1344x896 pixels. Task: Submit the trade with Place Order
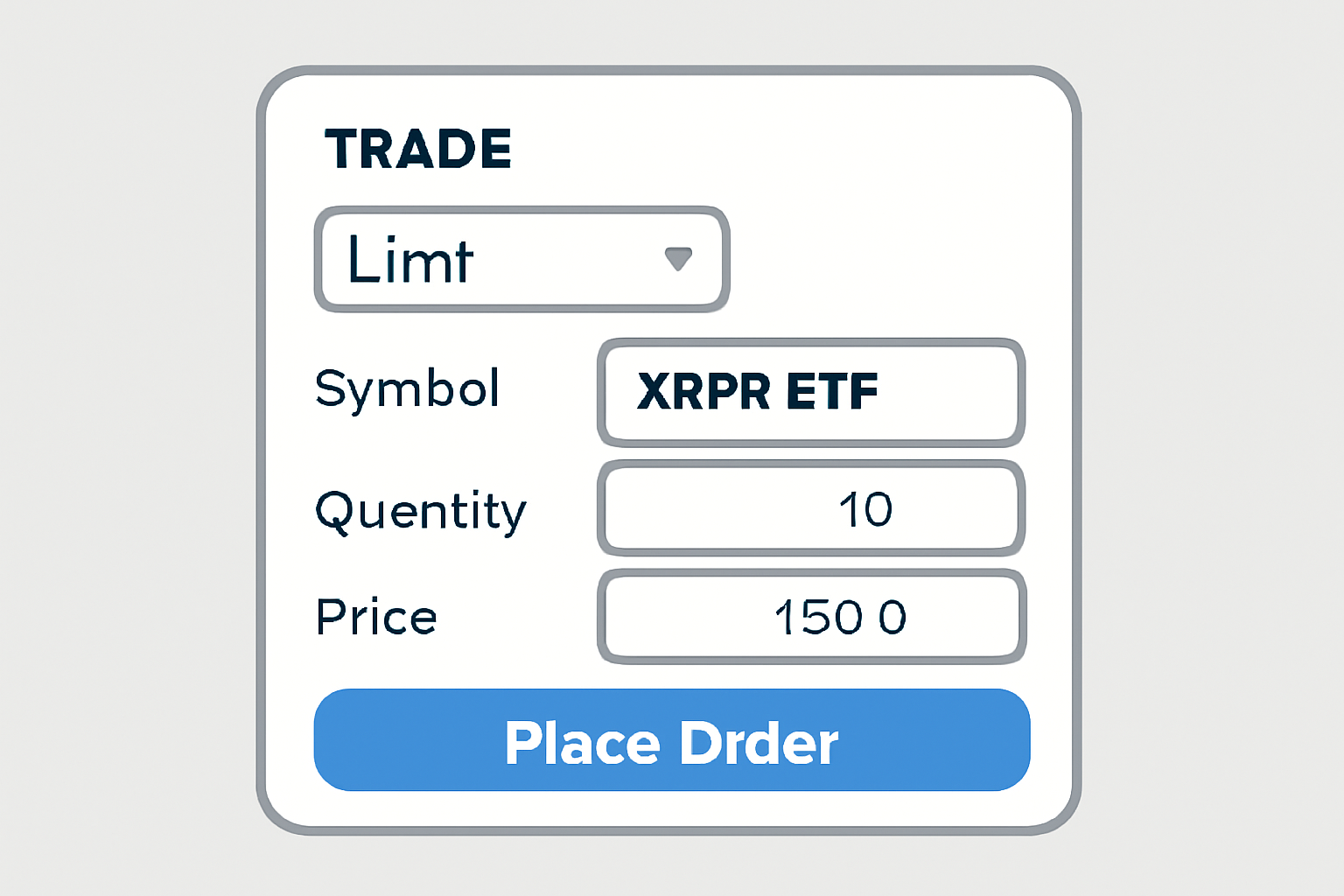click(671, 740)
